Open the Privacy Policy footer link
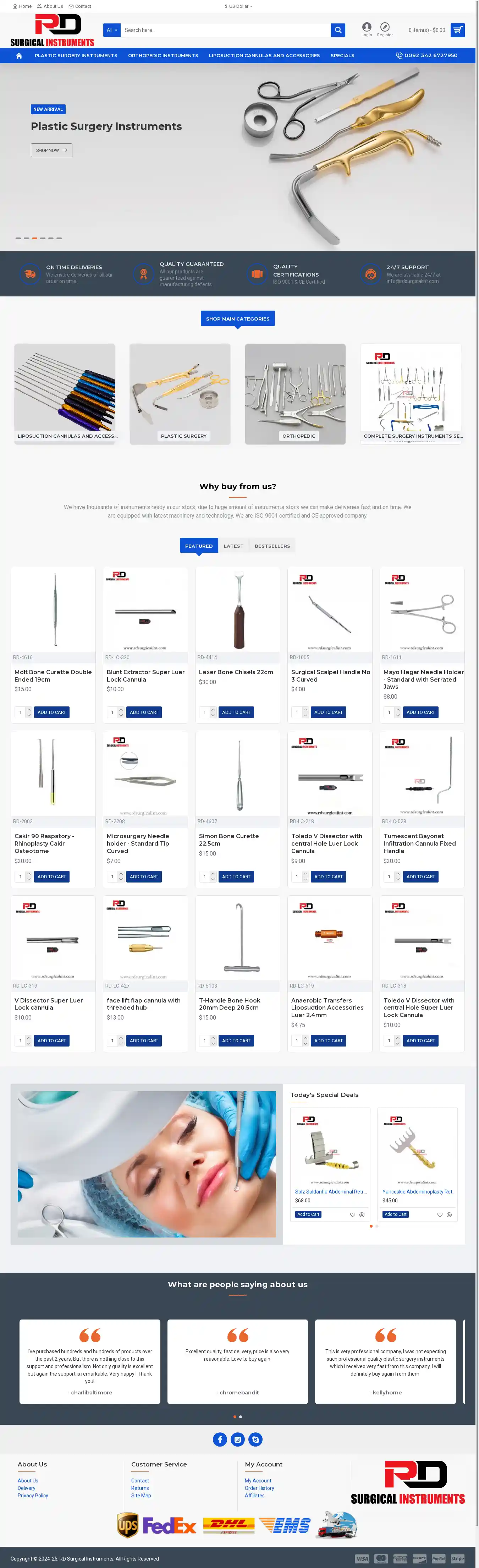 (x=33, y=1496)
